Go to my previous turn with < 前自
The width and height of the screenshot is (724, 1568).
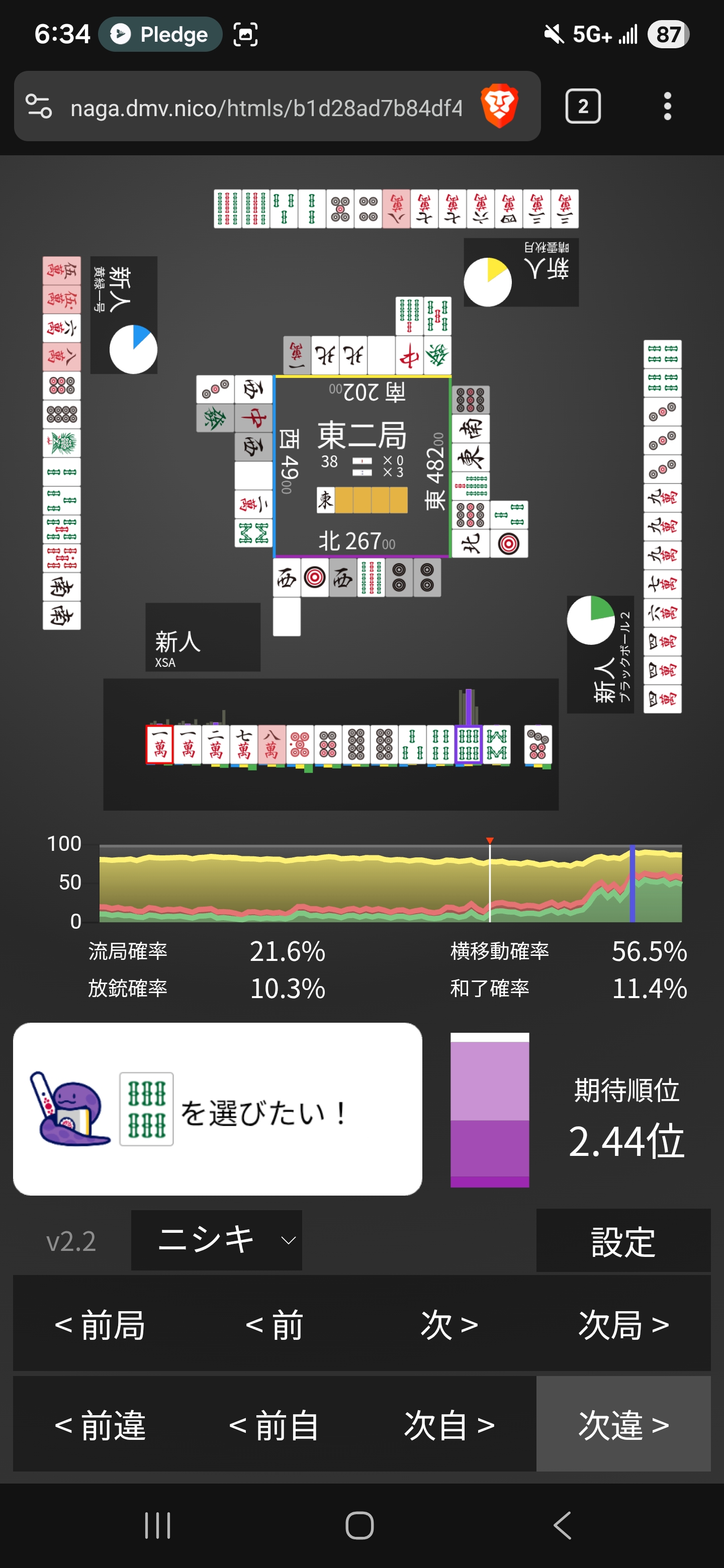pyautogui.click(x=274, y=1425)
